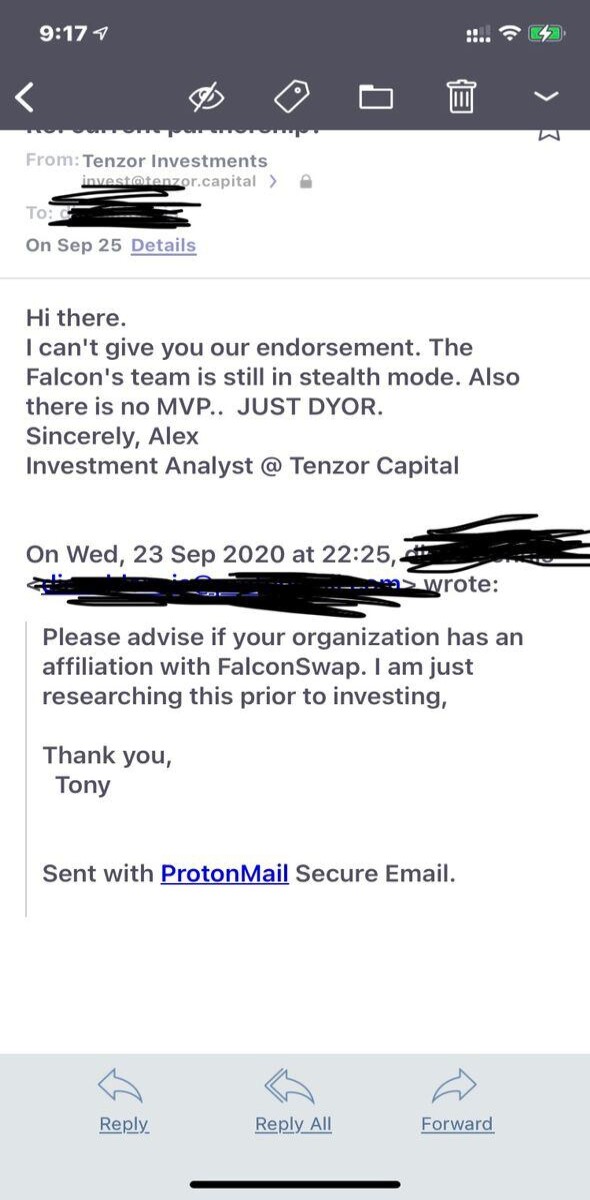The image size is (590, 1200).
Task: Expand more actions chevron in toolbar
Action: click(x=546, y=96)
